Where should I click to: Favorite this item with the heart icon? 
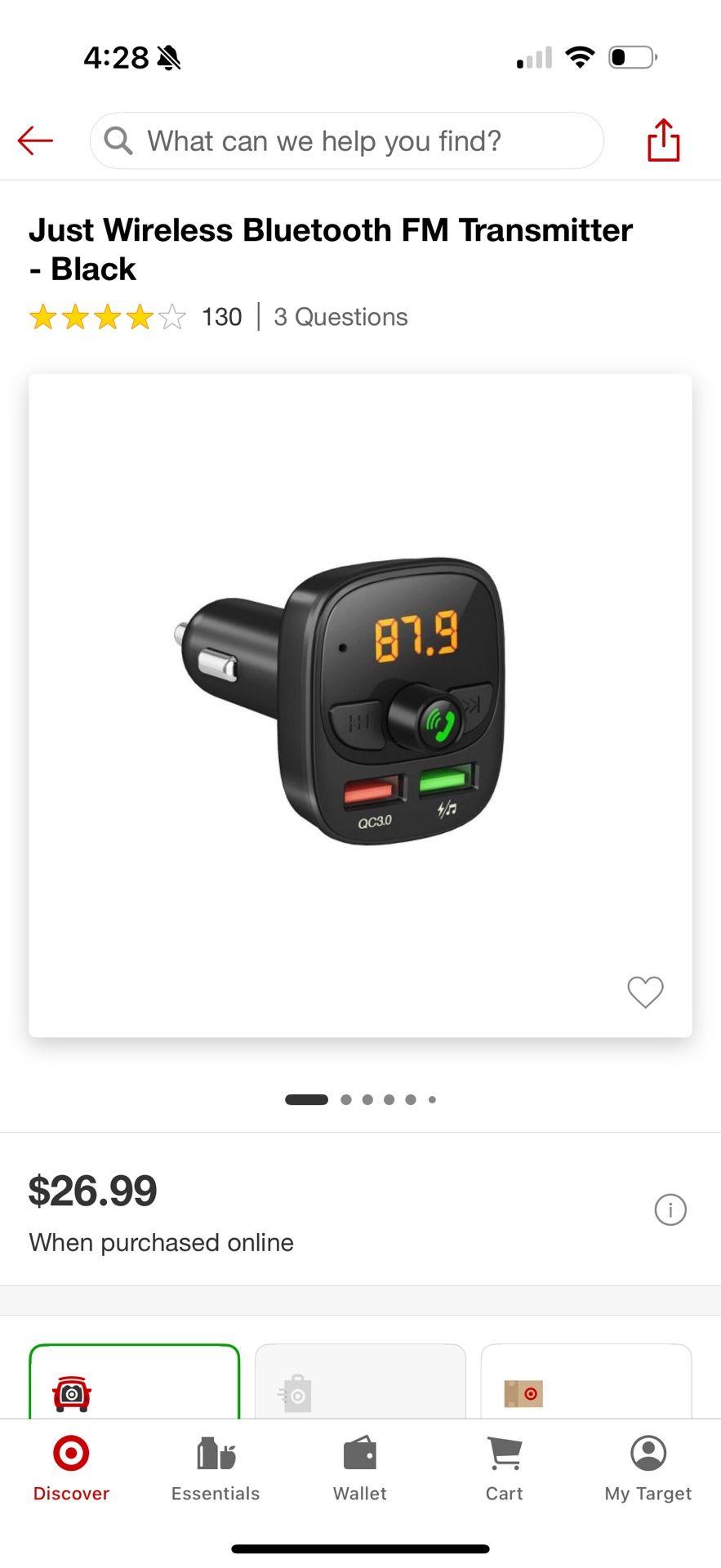pos(645,991)
